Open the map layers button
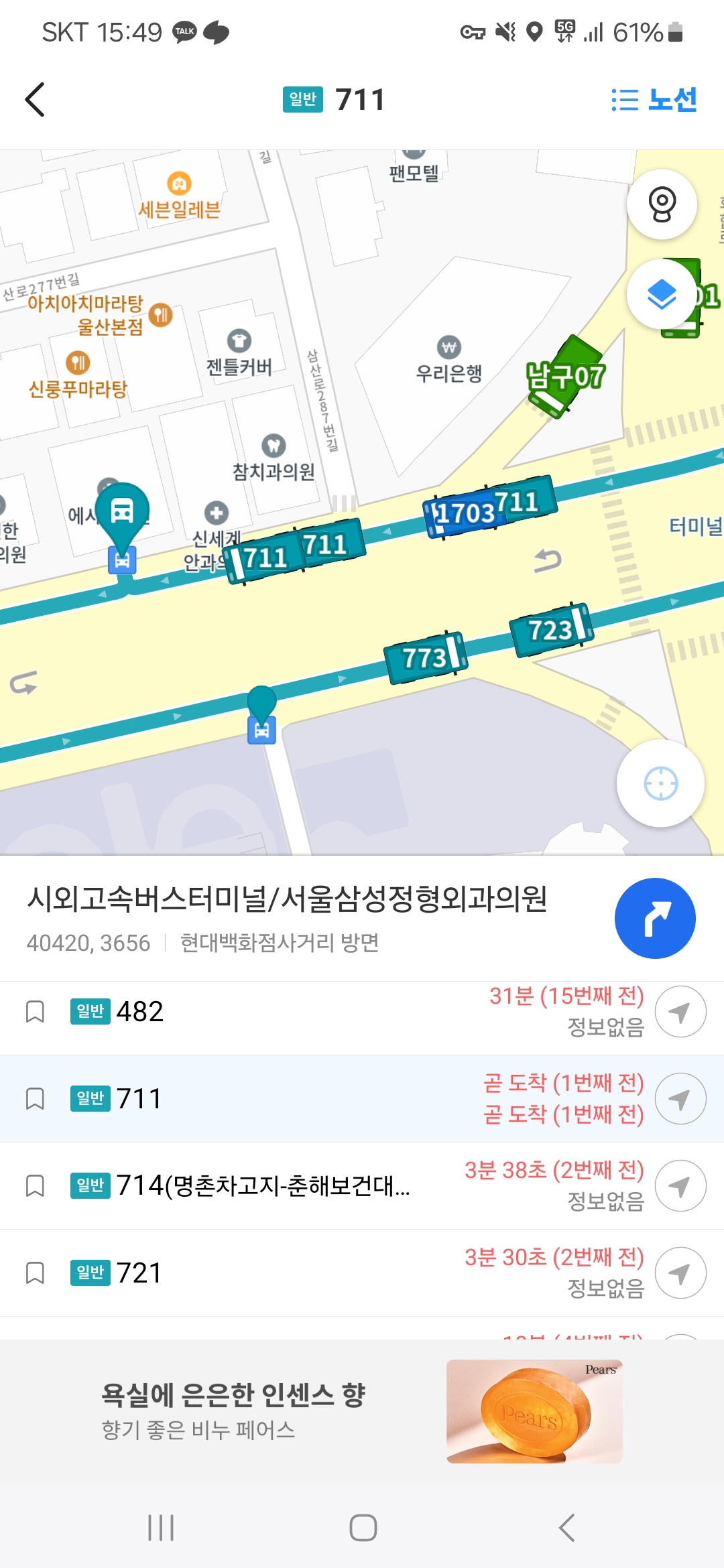Viewport: 724px width, 1568px height. point(662,293)
